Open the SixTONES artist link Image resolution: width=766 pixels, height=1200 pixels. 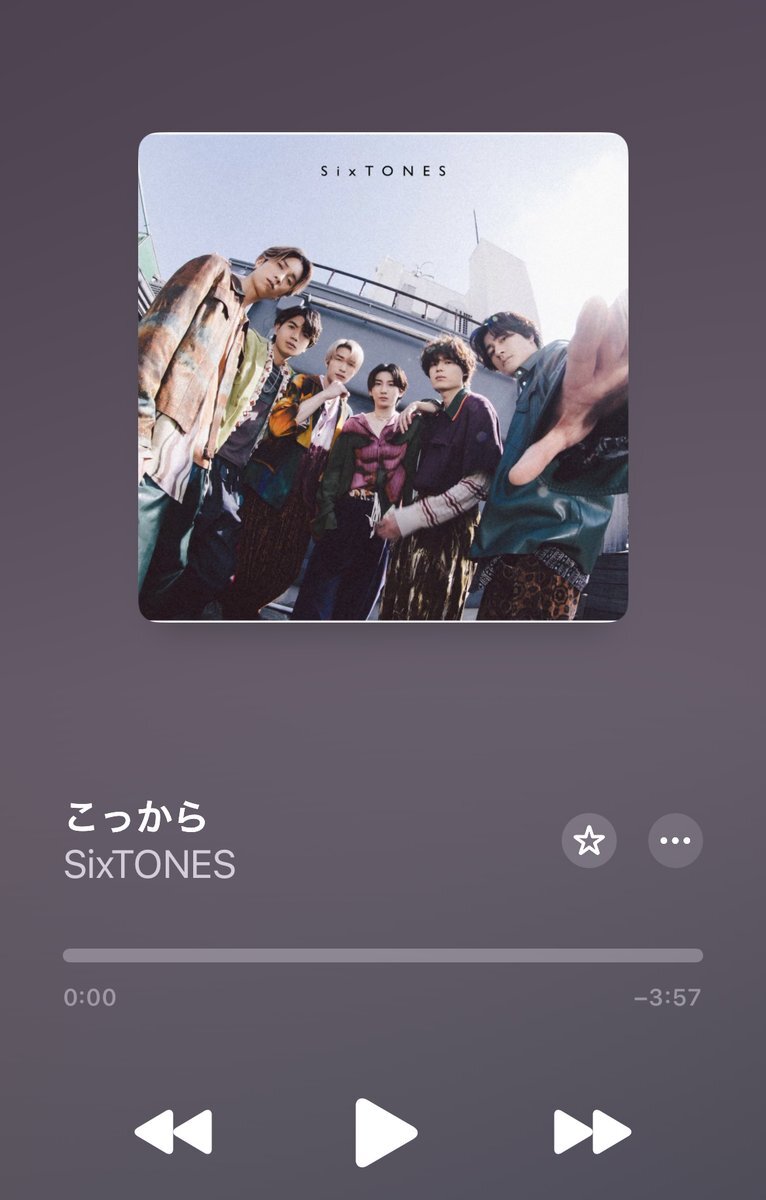pos(150,865)
